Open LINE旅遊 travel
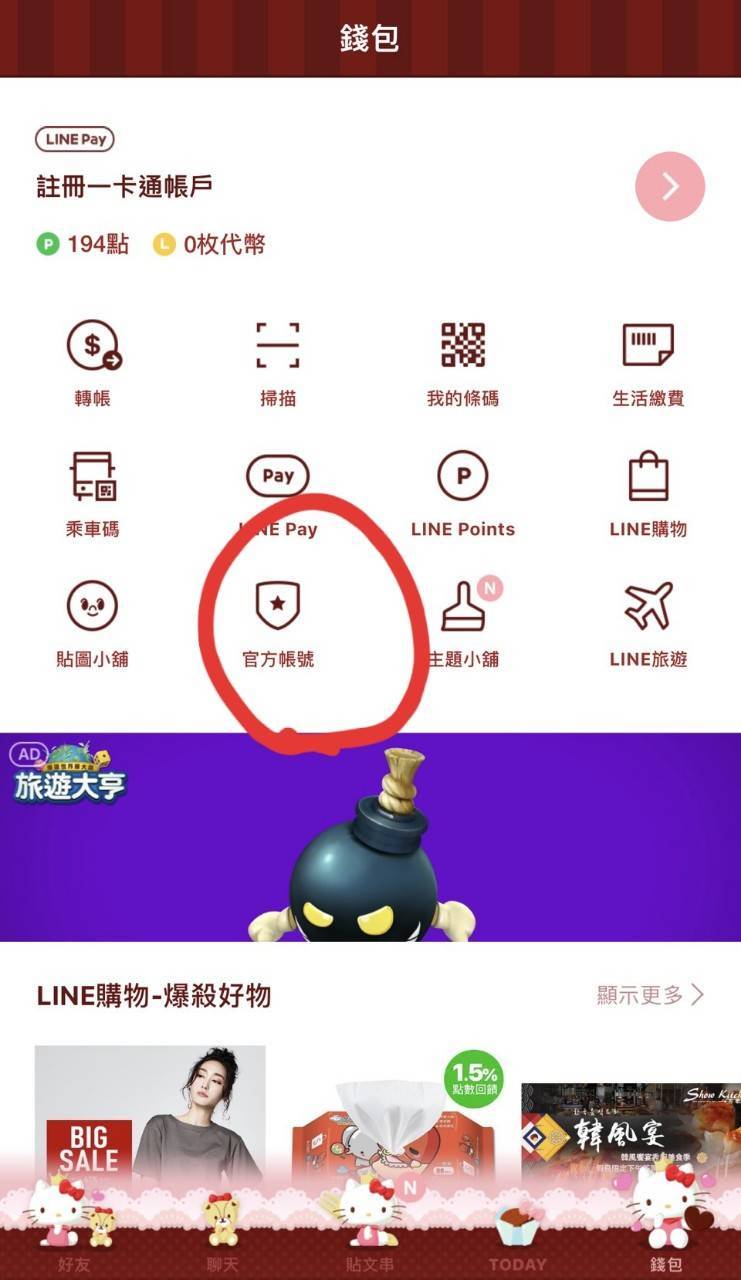The image size is (741, 1280). click(x=648, y=623)
